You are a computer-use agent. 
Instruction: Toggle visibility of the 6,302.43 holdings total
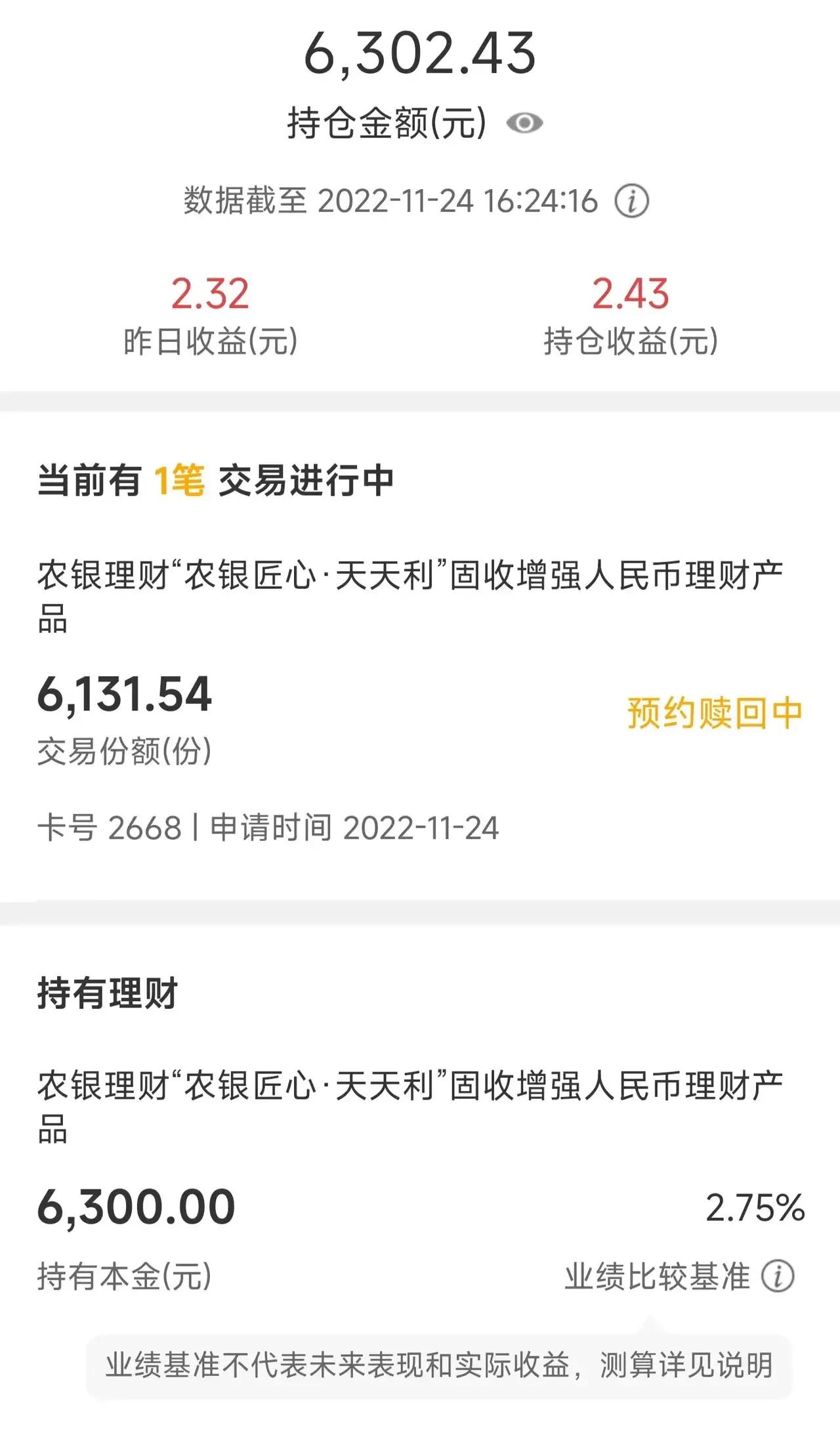pyautogui.click(x=526, y=122)
